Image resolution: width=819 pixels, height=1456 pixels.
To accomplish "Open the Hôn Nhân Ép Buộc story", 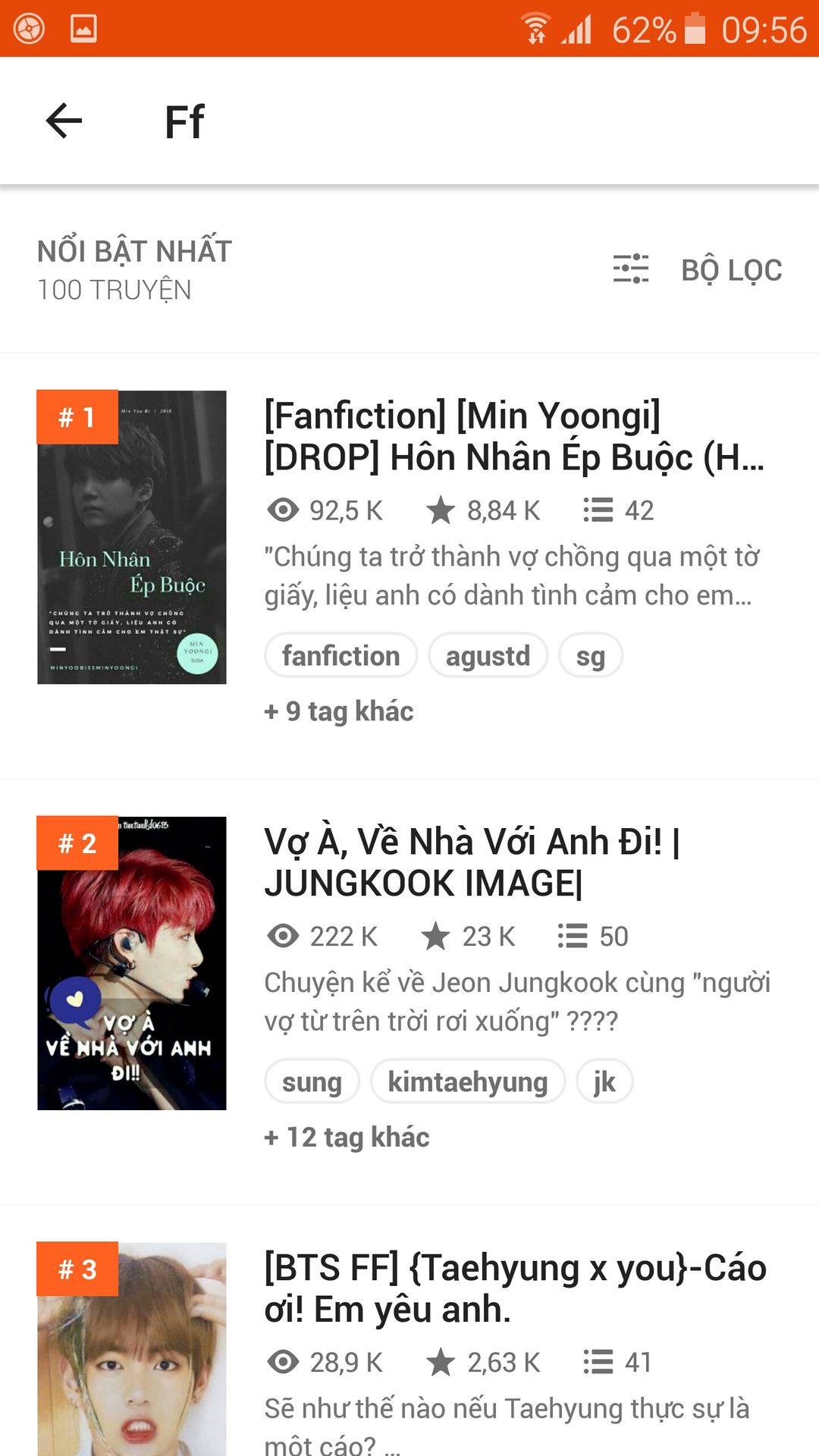I will point(514,436).
